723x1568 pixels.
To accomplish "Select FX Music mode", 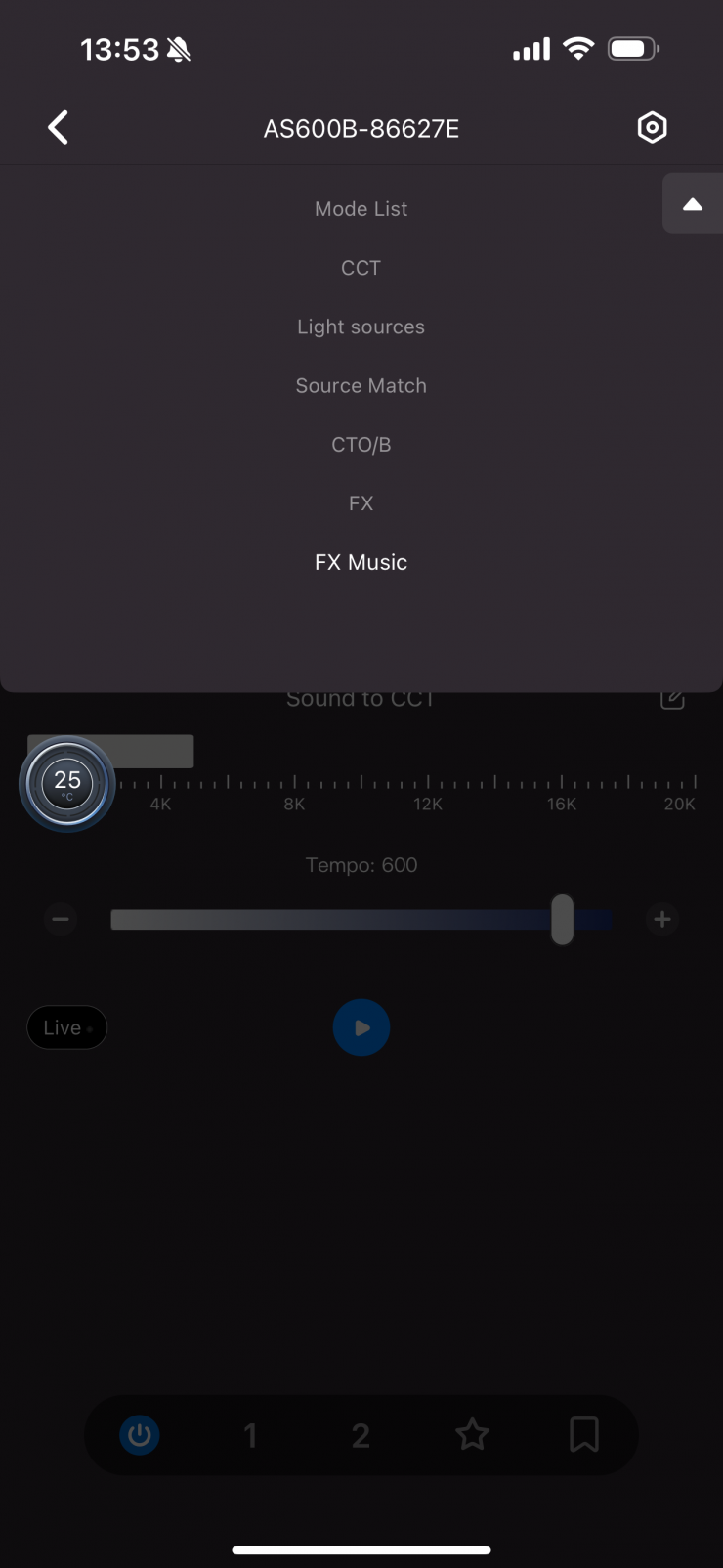I will click(361, 562).
